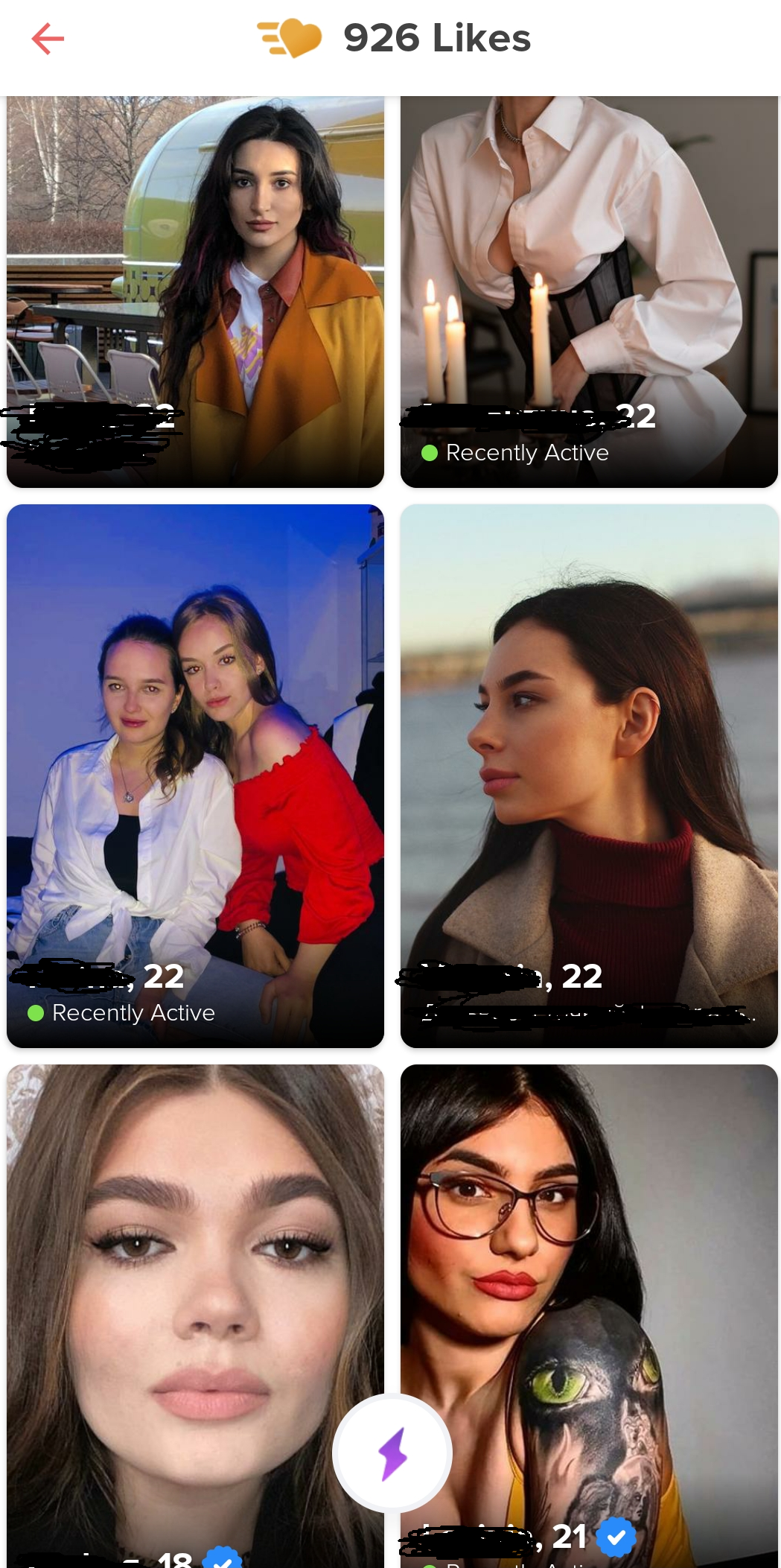
Task: Open profile with maroon turtleneck photo
Action: (589, 776)
